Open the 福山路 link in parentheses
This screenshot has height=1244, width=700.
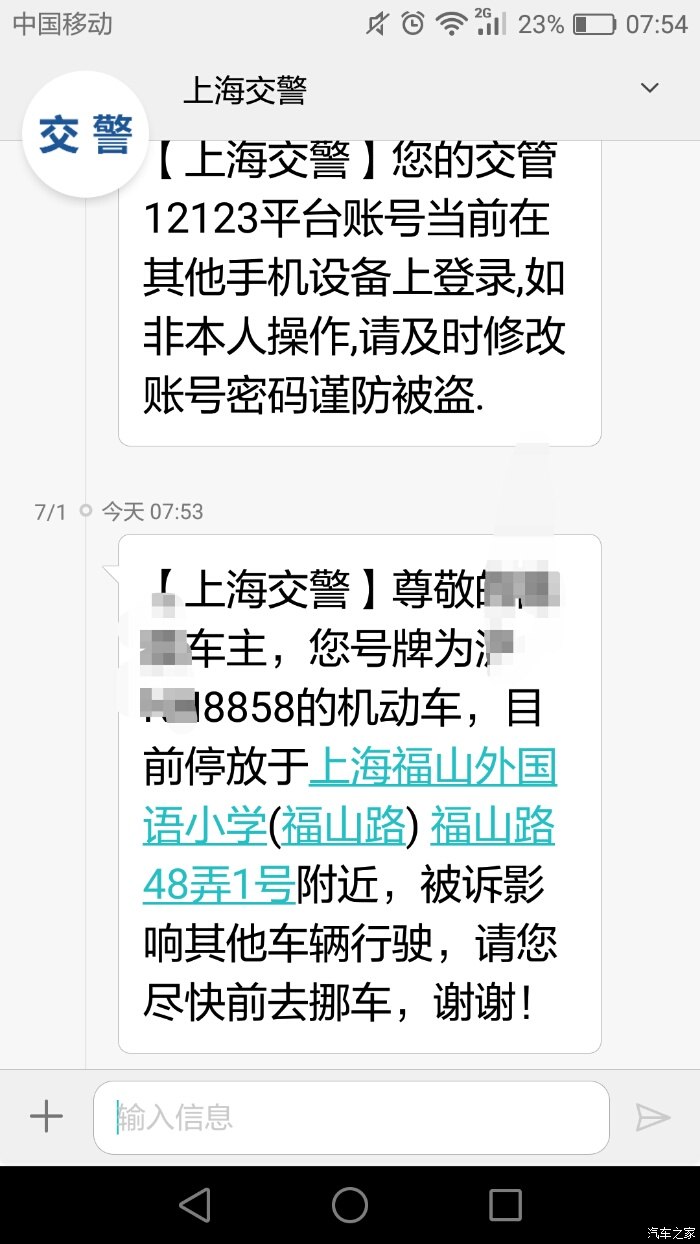tap(343, 826)
